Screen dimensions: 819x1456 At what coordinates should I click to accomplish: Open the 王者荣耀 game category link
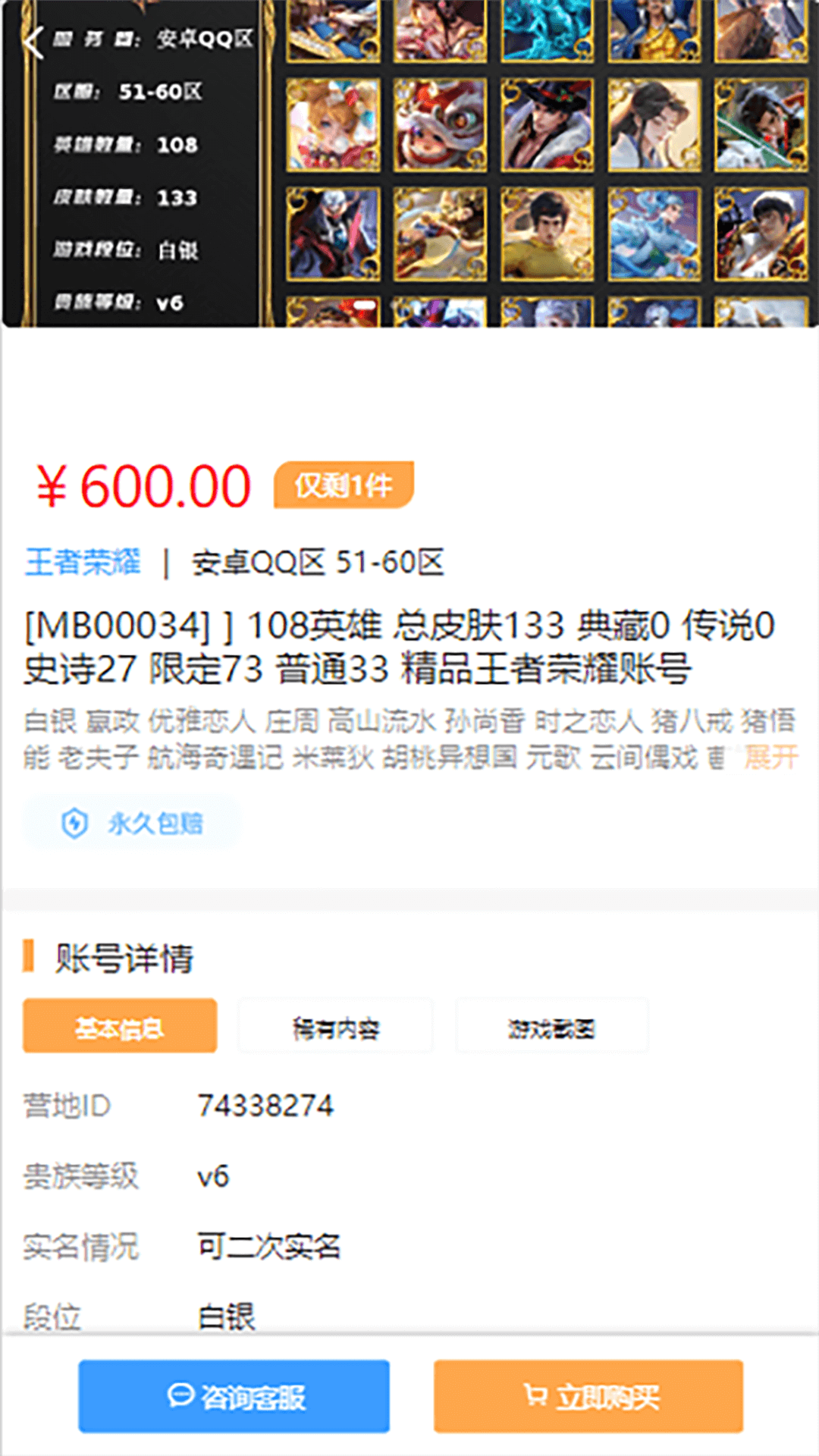83,562
